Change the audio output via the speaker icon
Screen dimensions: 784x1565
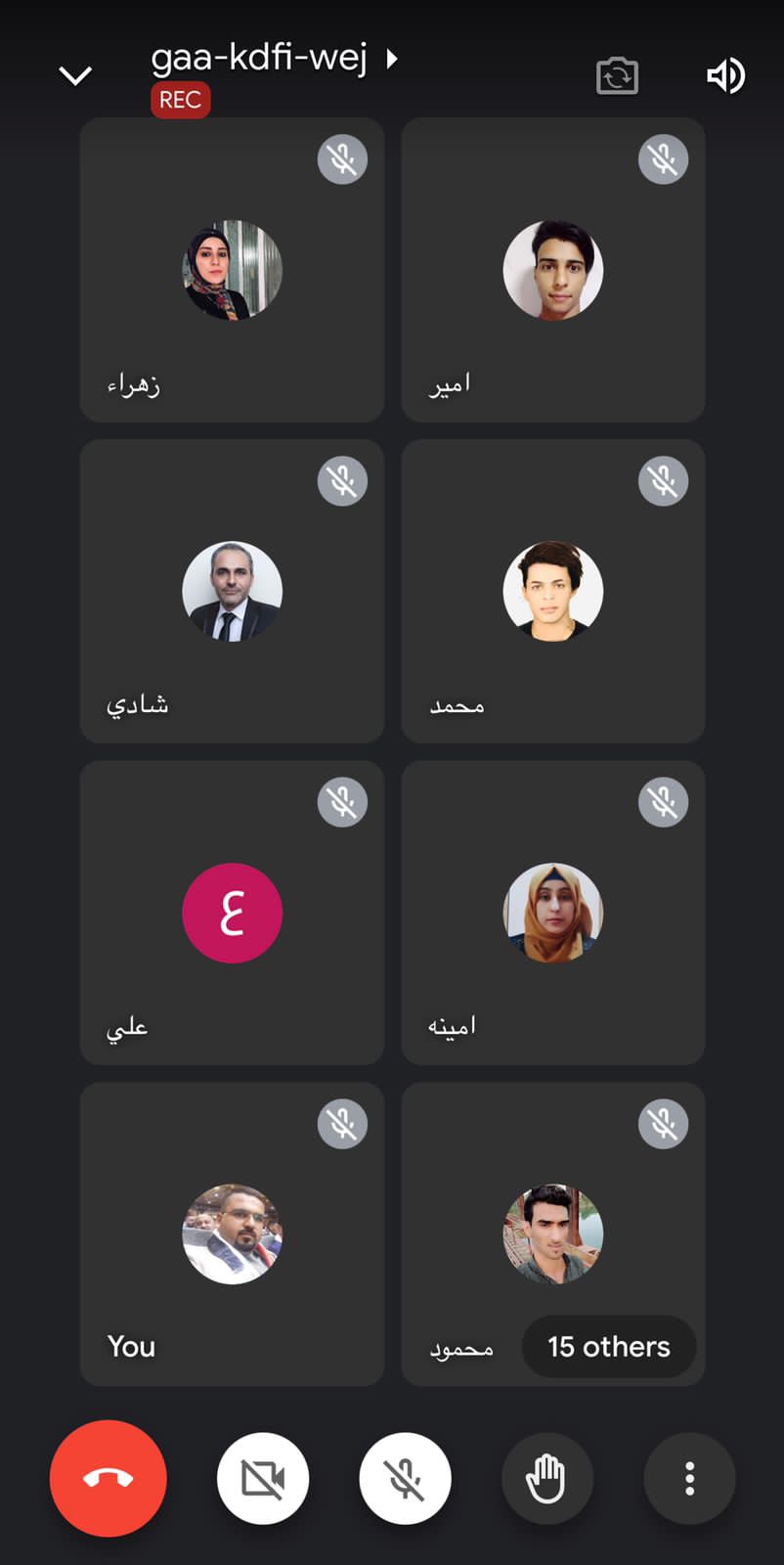[725, 75]
